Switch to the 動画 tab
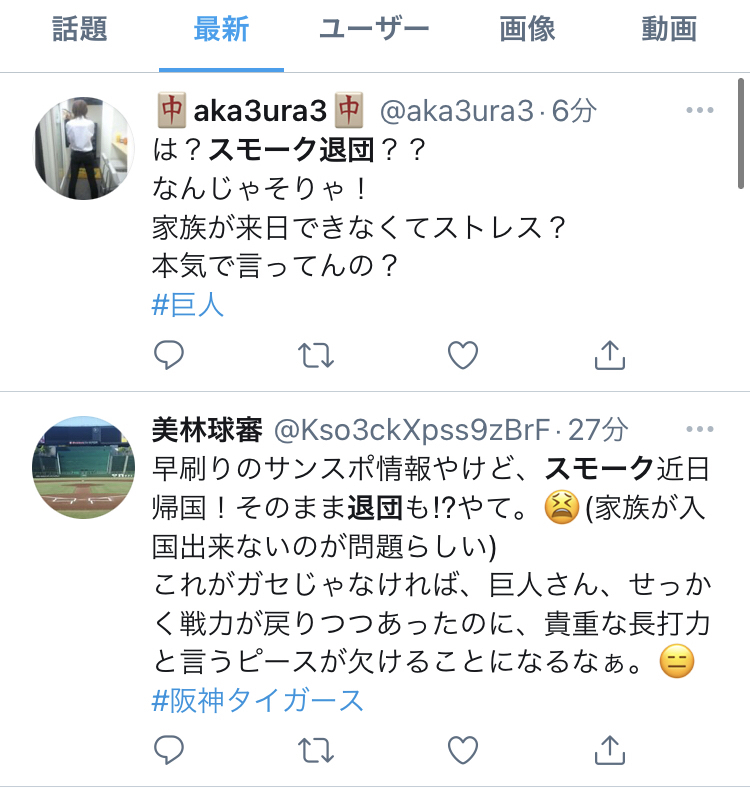750x788 pixels. click(669, 29)
